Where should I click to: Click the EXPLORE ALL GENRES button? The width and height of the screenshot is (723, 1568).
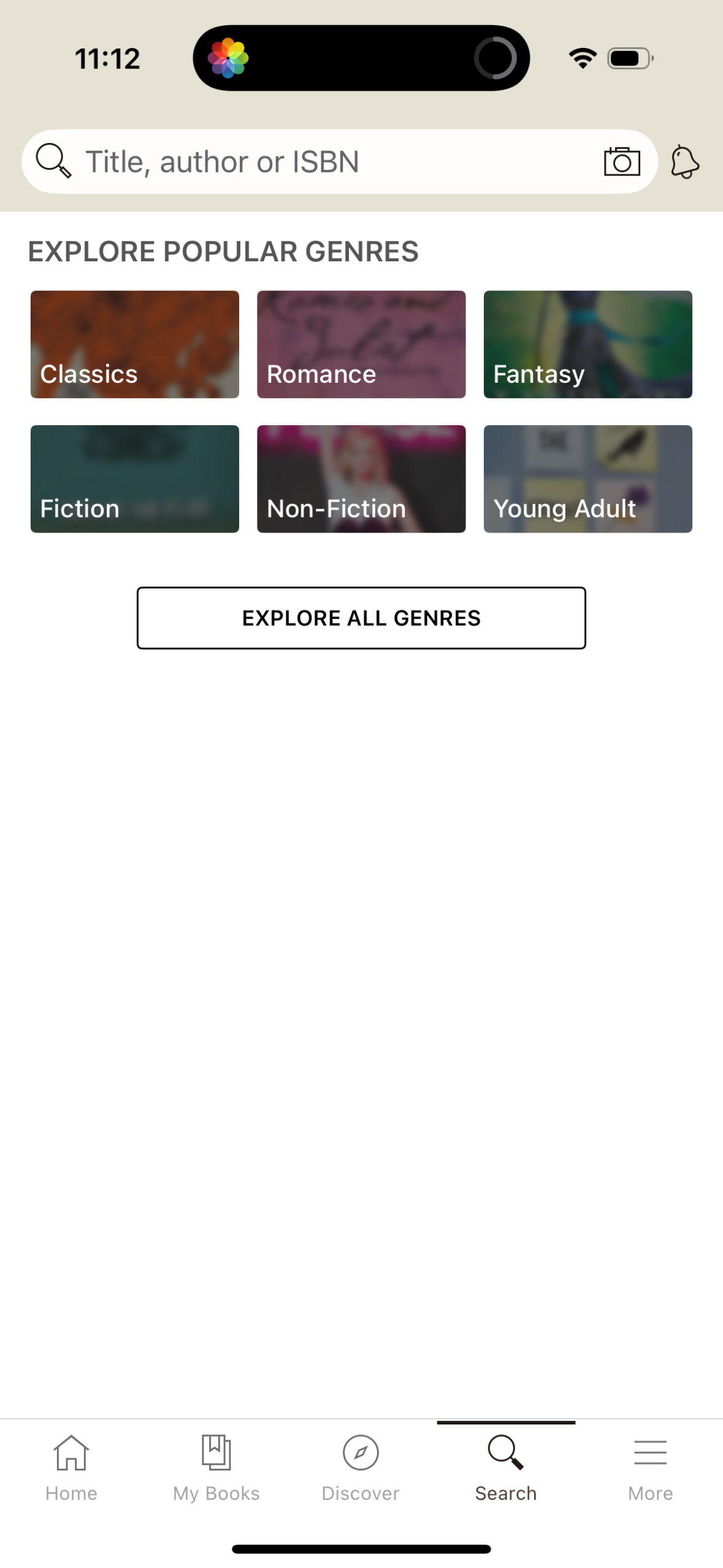[x=361, y=618]
